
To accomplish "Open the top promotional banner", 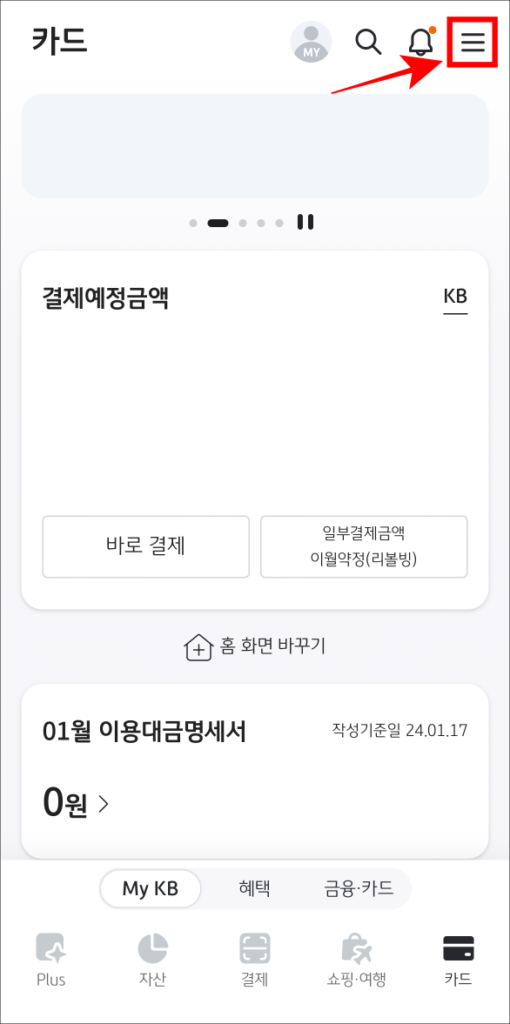I will [x=255, y=146].
